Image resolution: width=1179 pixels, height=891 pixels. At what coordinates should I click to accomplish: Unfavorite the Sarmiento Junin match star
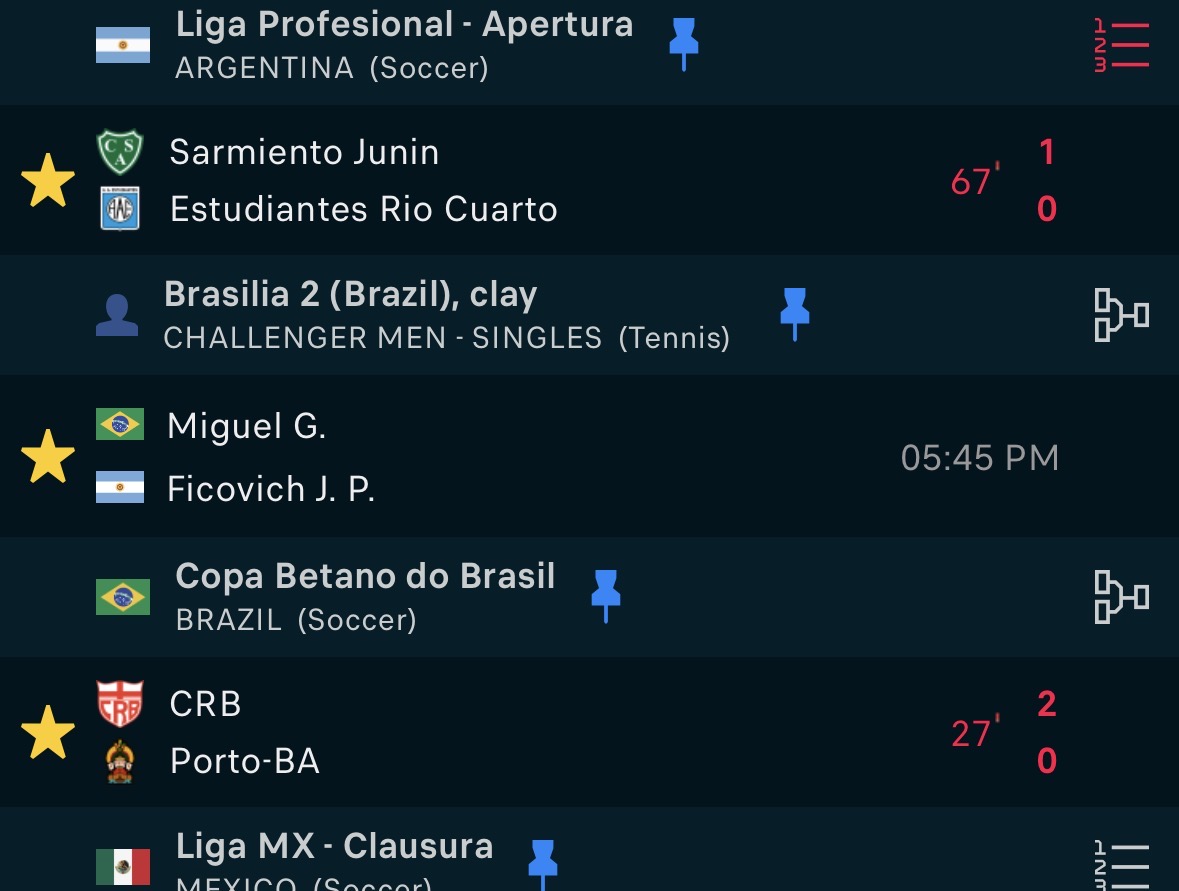coord(48,182)
